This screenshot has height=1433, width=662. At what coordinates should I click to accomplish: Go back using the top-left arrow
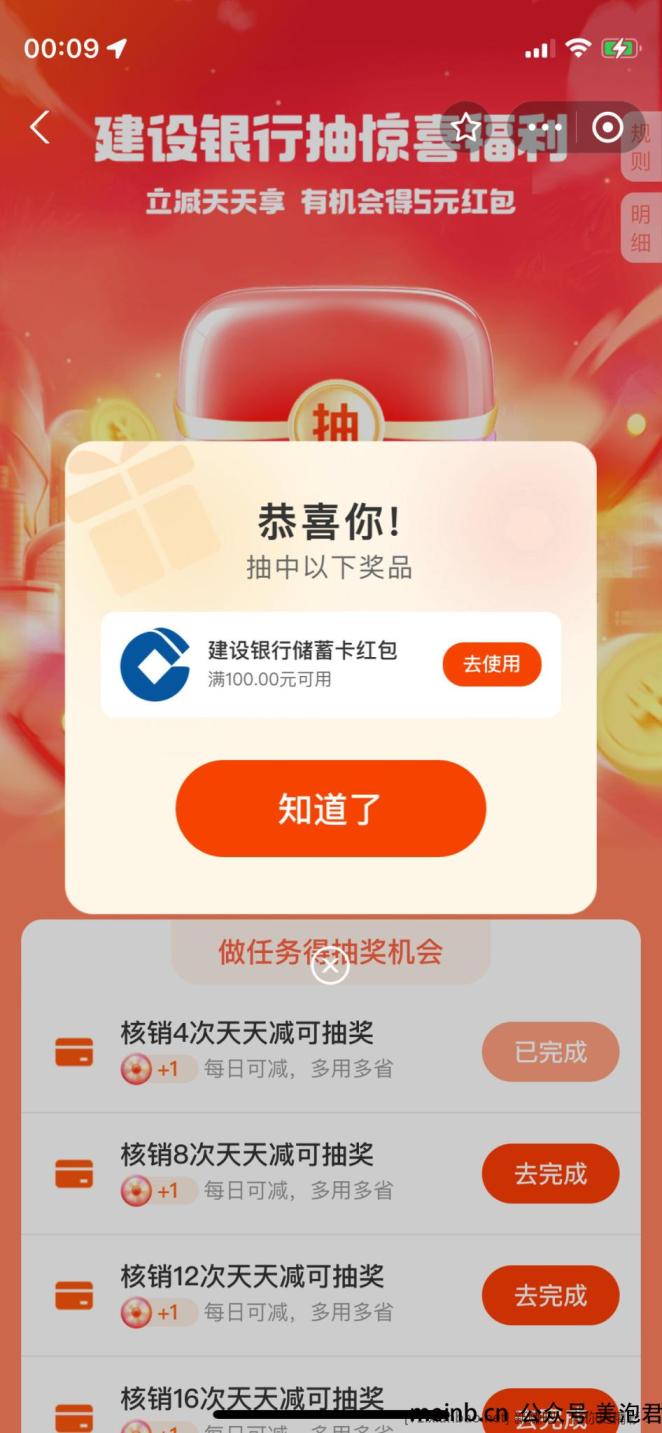40,128
